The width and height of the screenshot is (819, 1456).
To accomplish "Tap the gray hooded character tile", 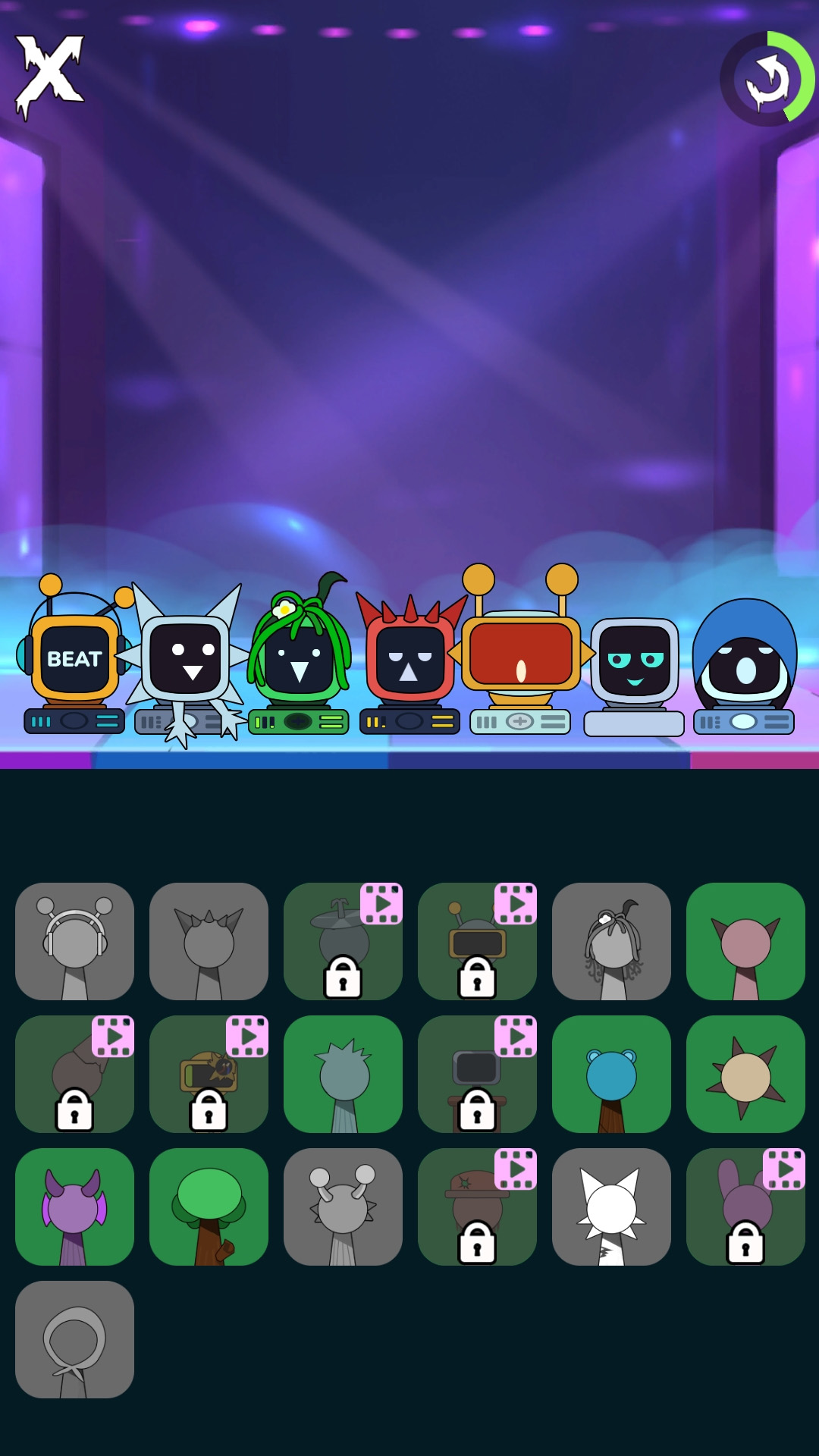I will pyautogui.click(x=74, y=1339).
